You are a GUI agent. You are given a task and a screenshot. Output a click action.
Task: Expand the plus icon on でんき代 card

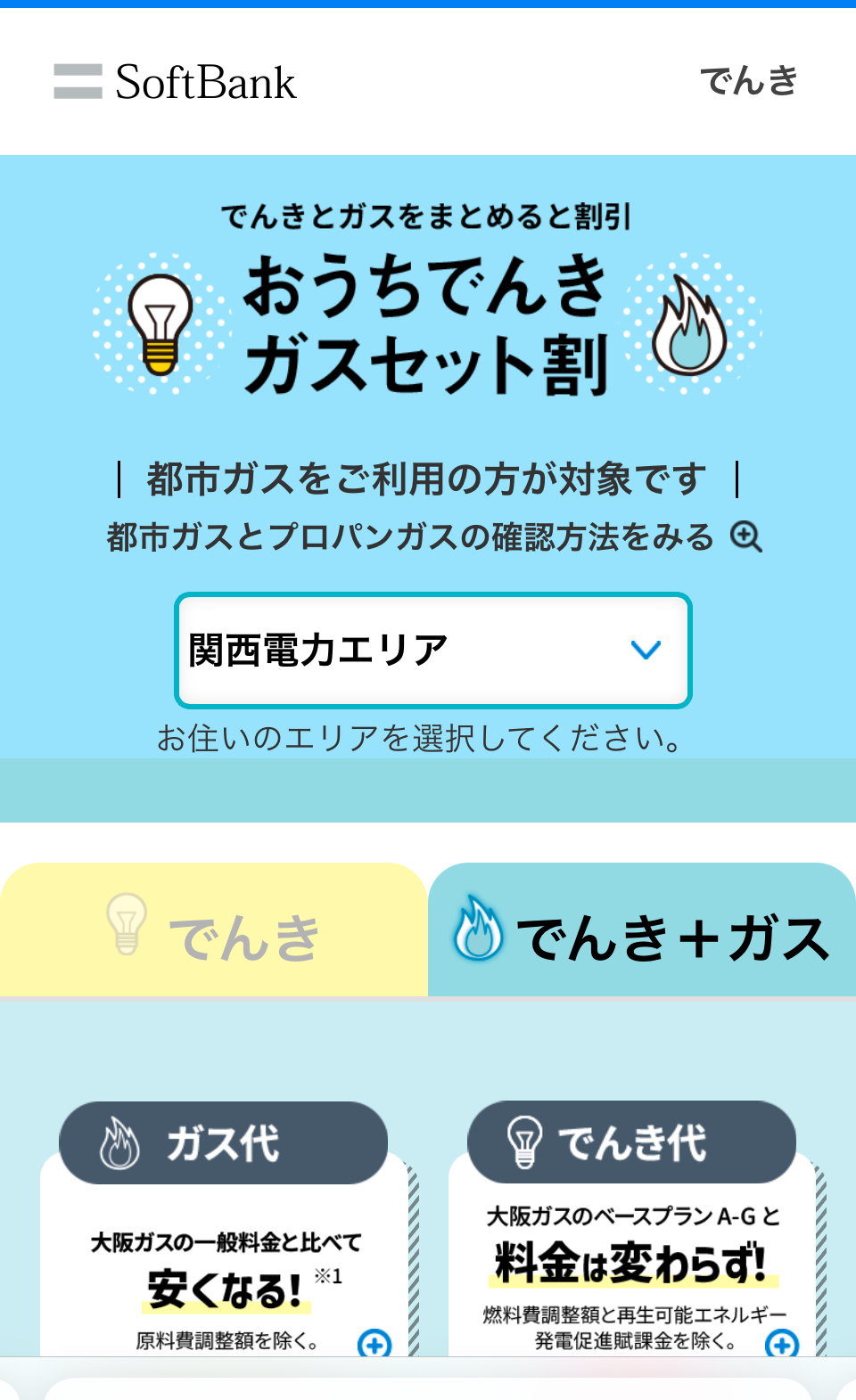click(782, 1343)
